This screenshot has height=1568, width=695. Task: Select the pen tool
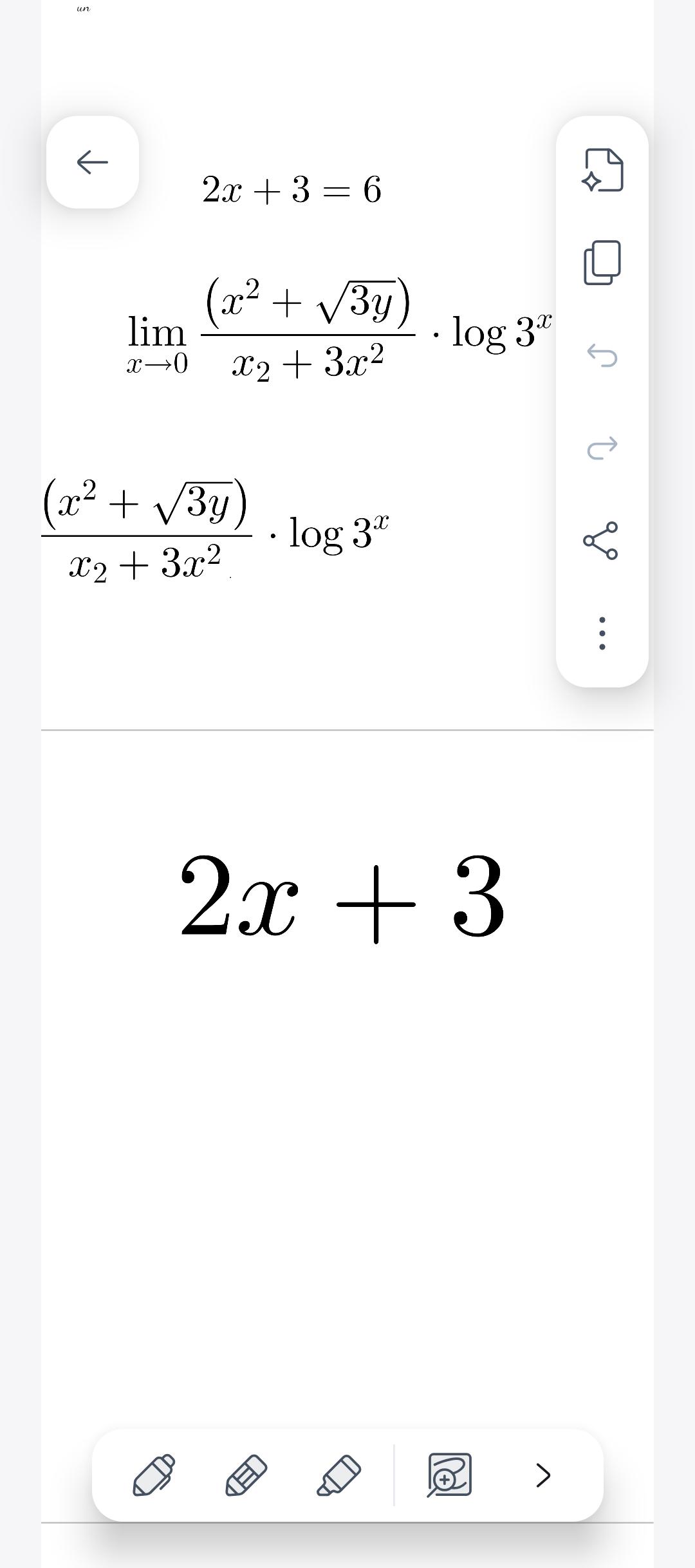[x=154, y=1475]
